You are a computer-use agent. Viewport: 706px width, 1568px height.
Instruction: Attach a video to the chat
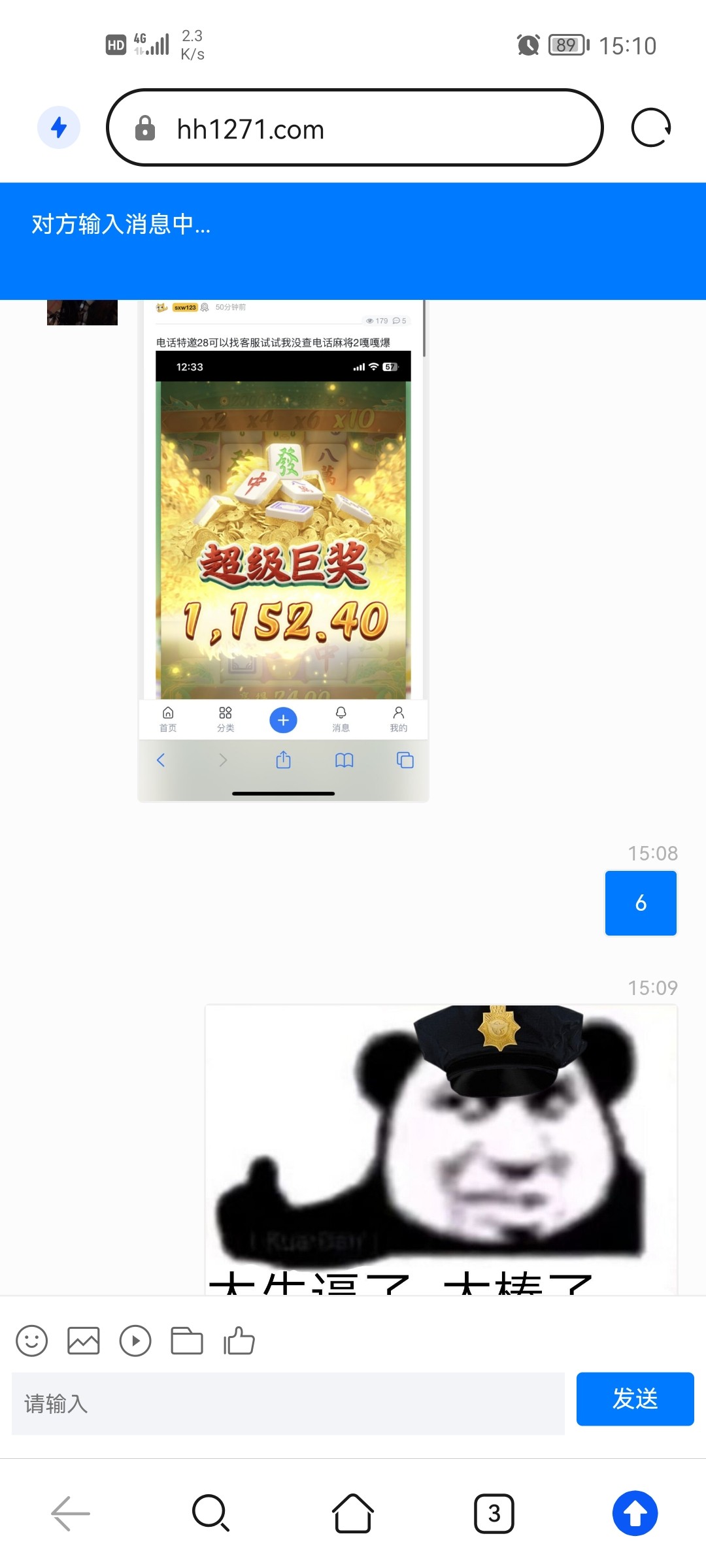coord(135,1341)
